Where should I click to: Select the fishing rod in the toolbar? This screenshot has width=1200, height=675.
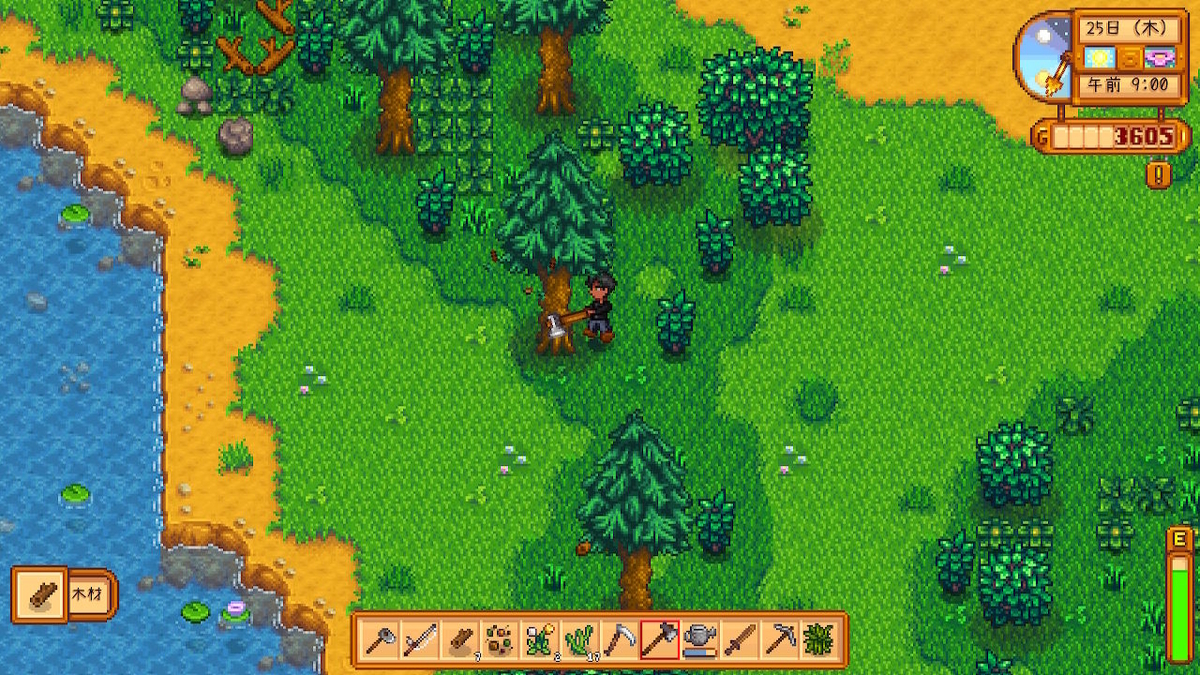(x=420, y=640)
